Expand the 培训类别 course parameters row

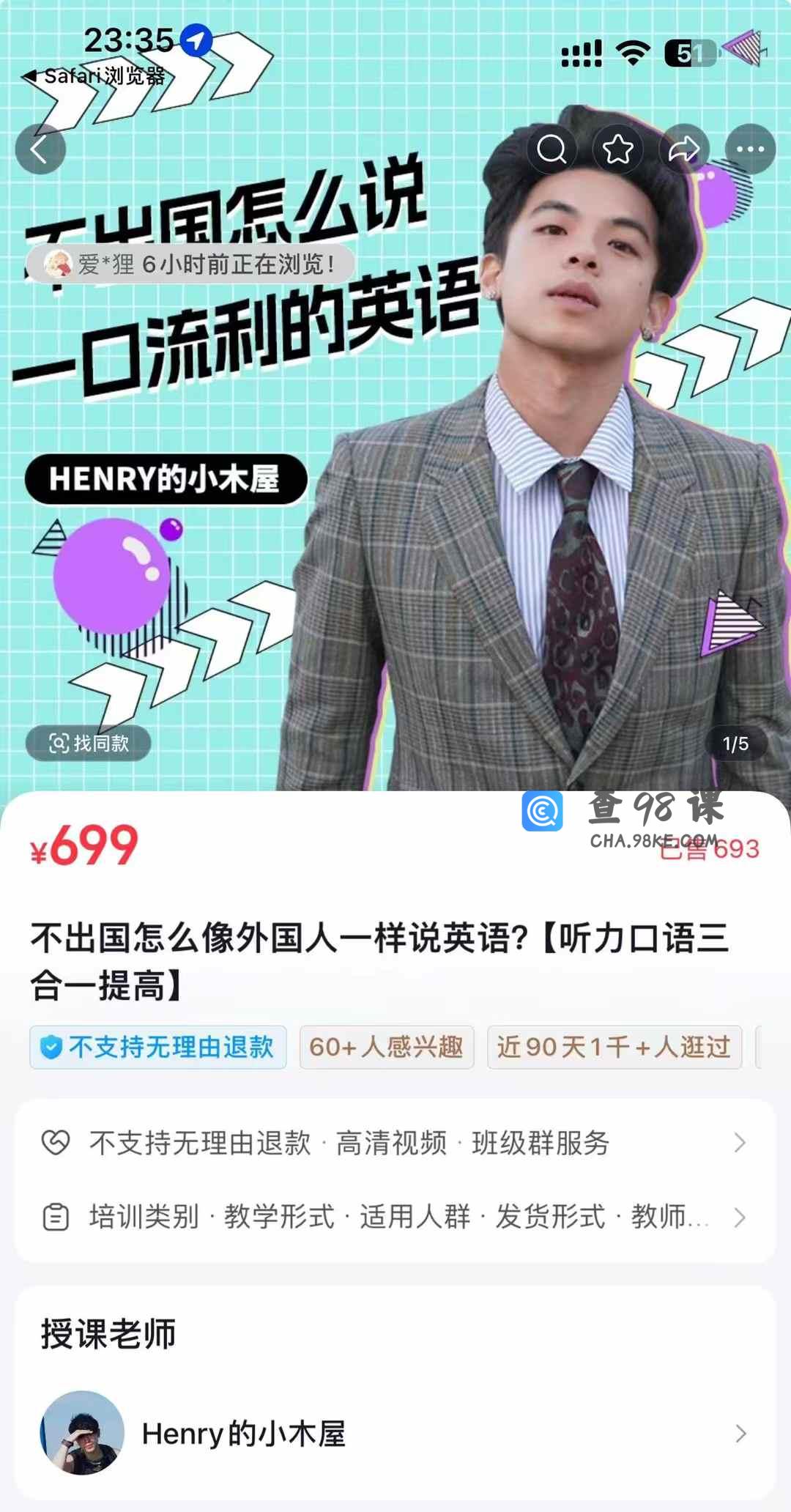tap(395, 1217)
